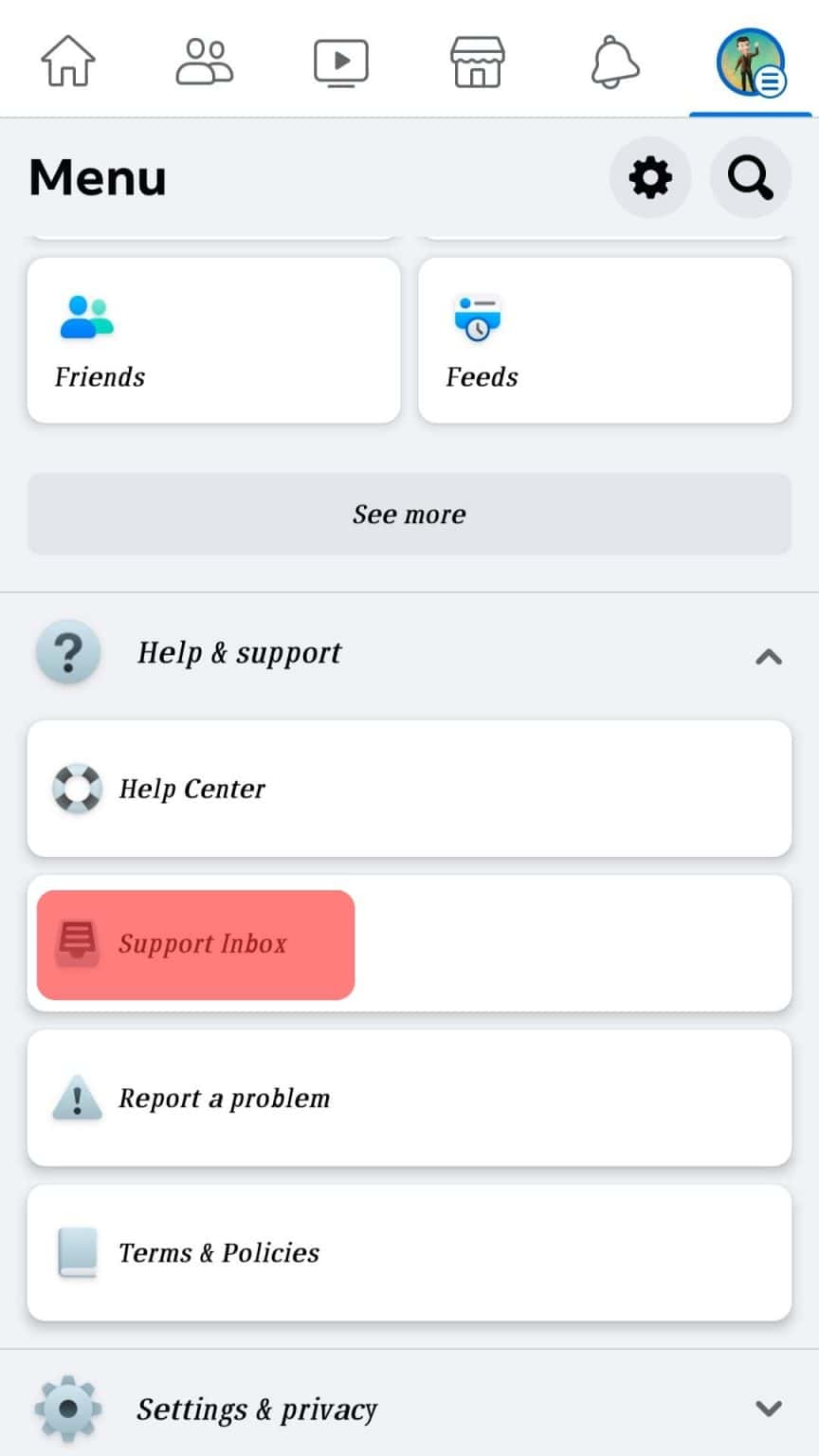
Task: Open the Feeds shortcut card
Action: [x=605, y=339]
